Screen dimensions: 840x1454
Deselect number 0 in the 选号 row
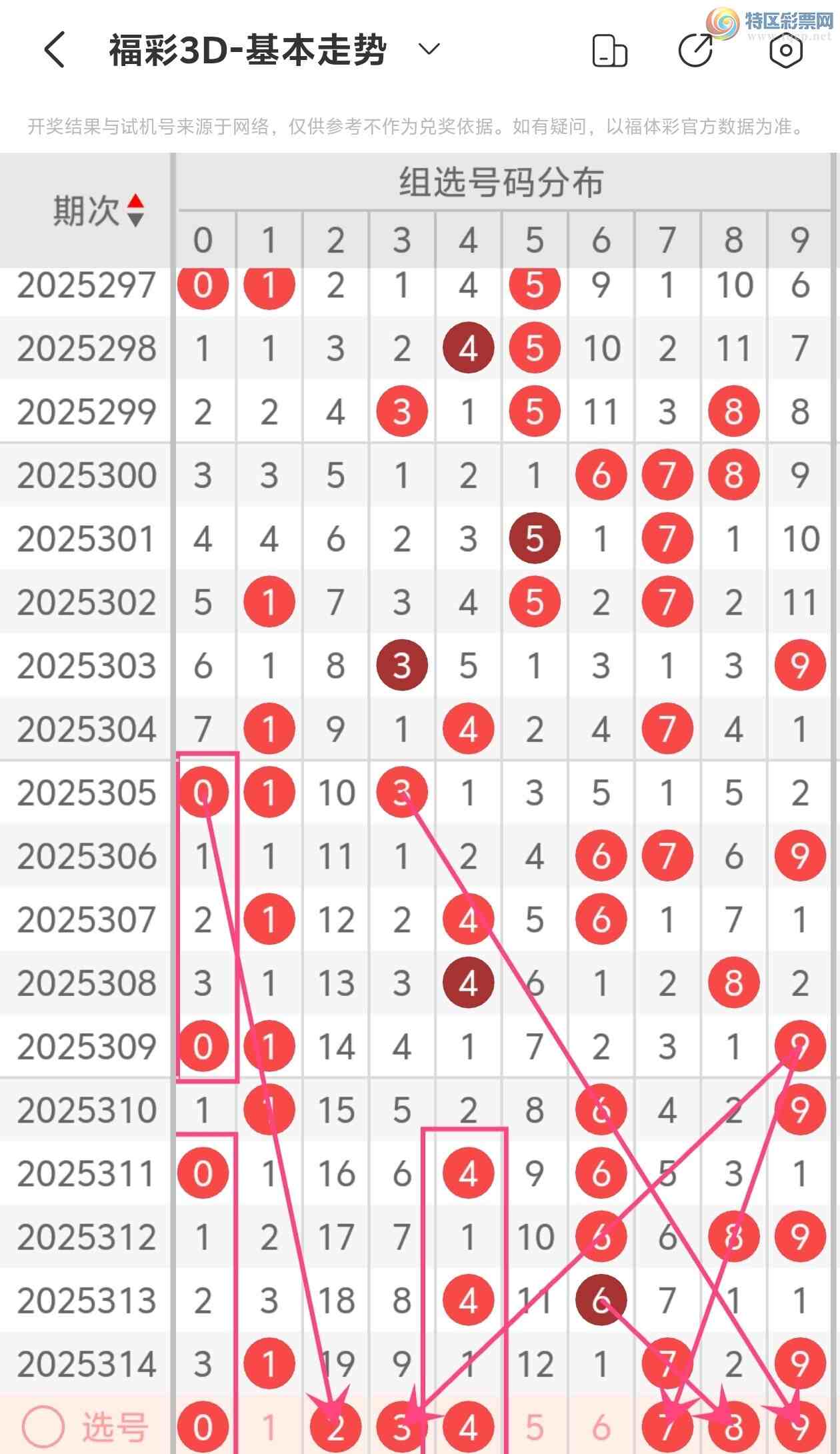203,1427
